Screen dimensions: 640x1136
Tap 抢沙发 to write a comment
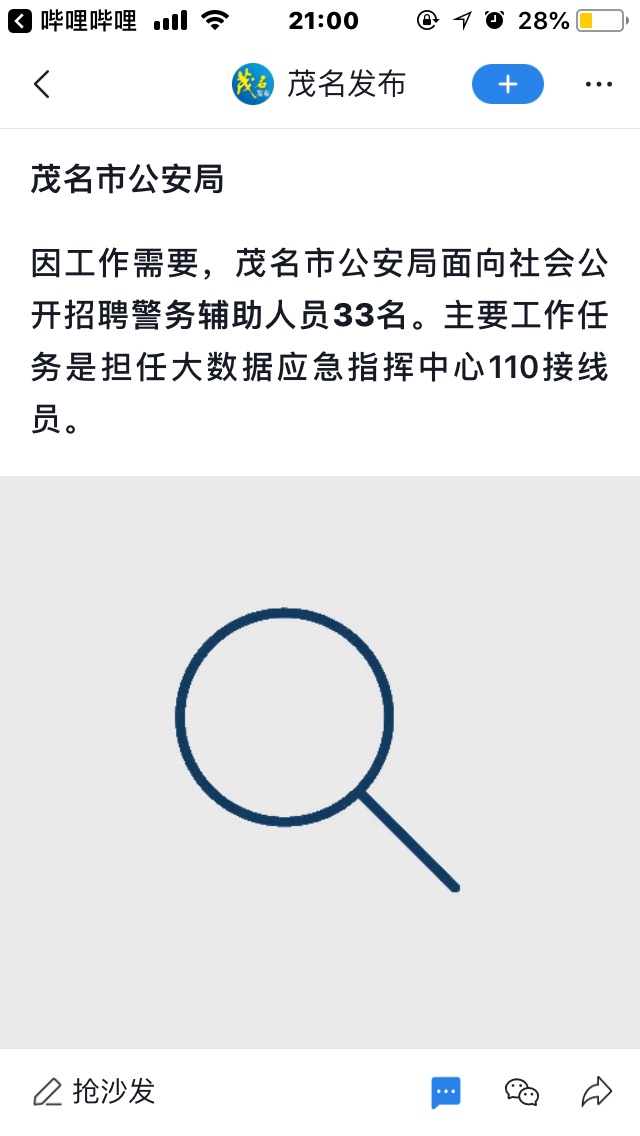pyautogui.click(x=95, y=1091)
